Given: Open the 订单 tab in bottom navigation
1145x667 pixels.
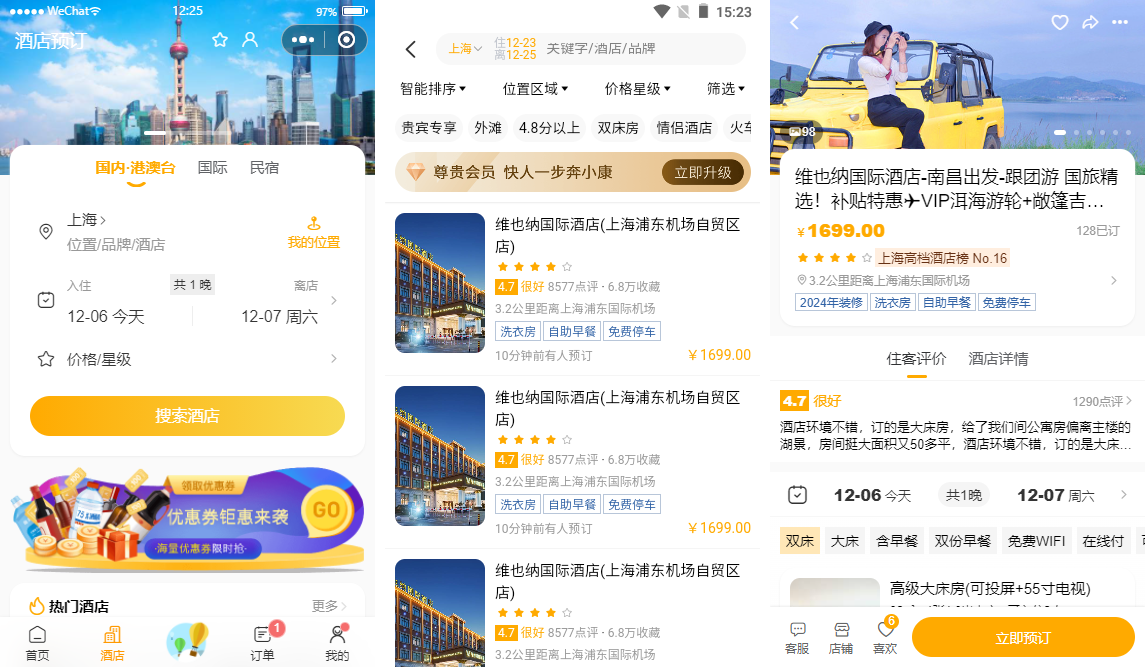Looking at the screenshot, I should pos(262,642).
